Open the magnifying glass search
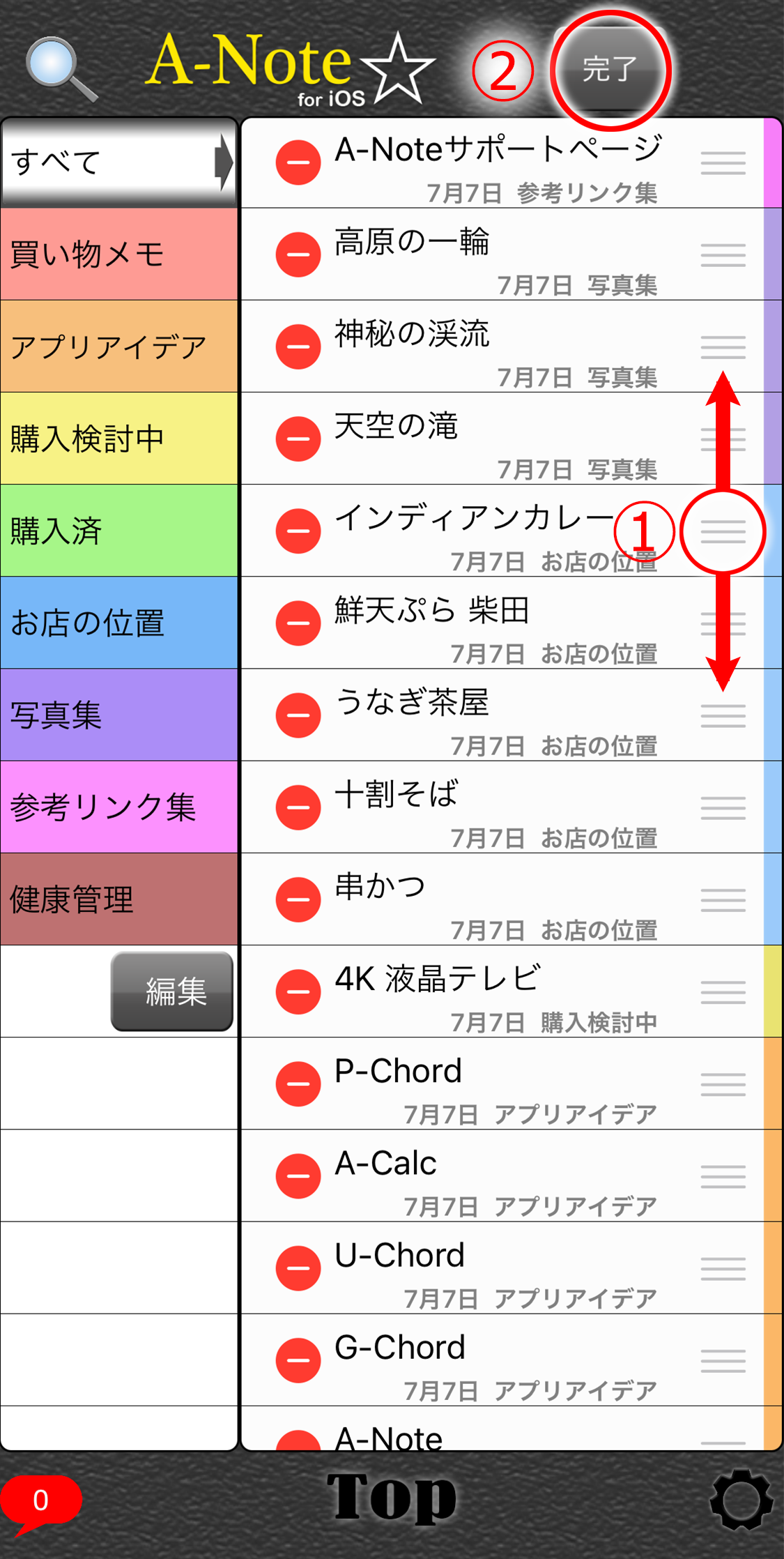 click(61, 68)
